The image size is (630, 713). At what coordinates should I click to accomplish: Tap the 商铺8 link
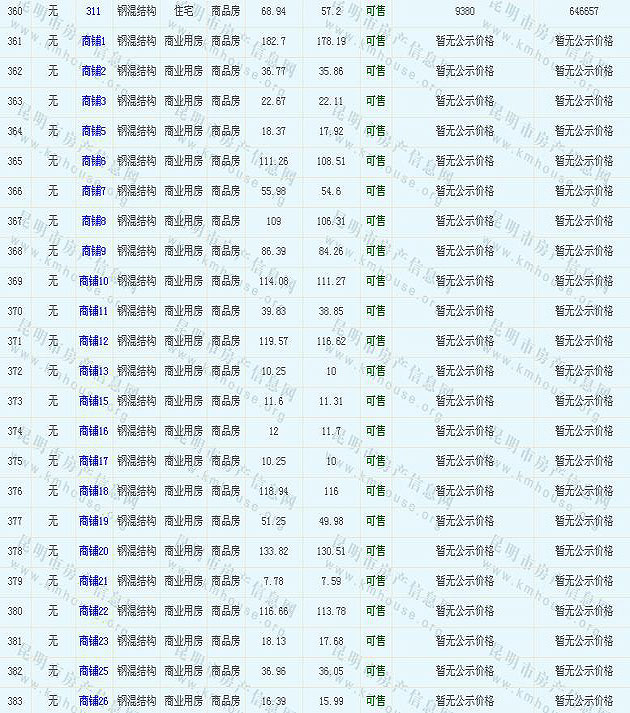click(x=93, y=222)
